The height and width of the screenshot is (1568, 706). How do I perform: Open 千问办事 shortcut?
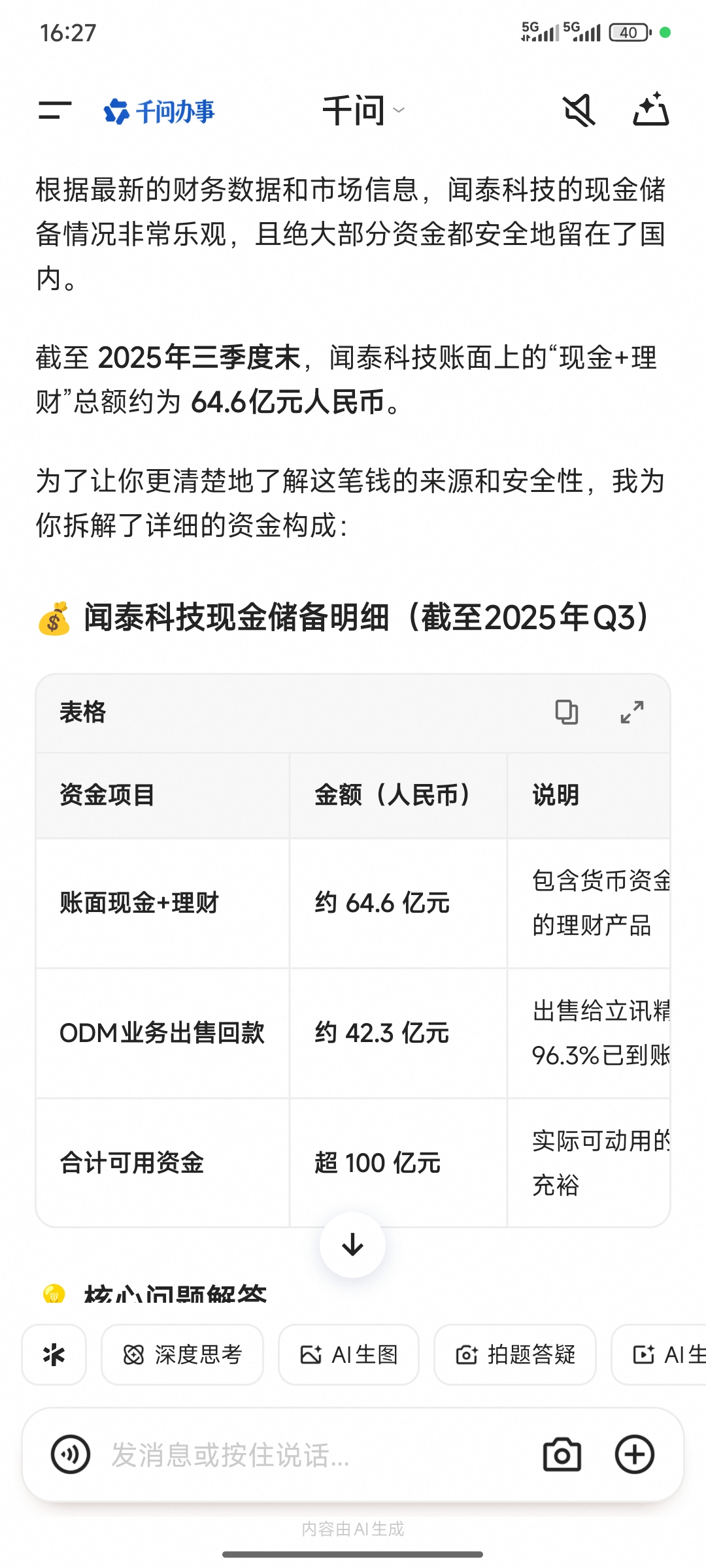(x=160, y=112)
